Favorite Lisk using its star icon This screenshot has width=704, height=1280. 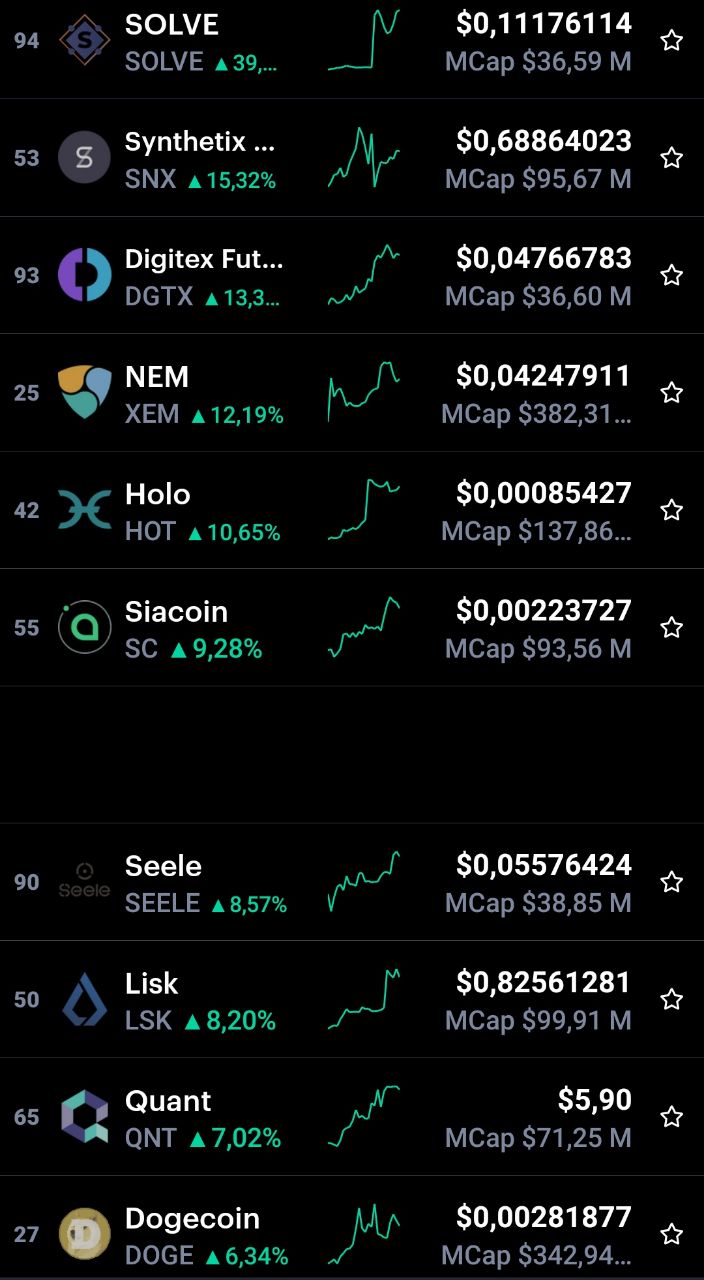click(x=672, y=999)
